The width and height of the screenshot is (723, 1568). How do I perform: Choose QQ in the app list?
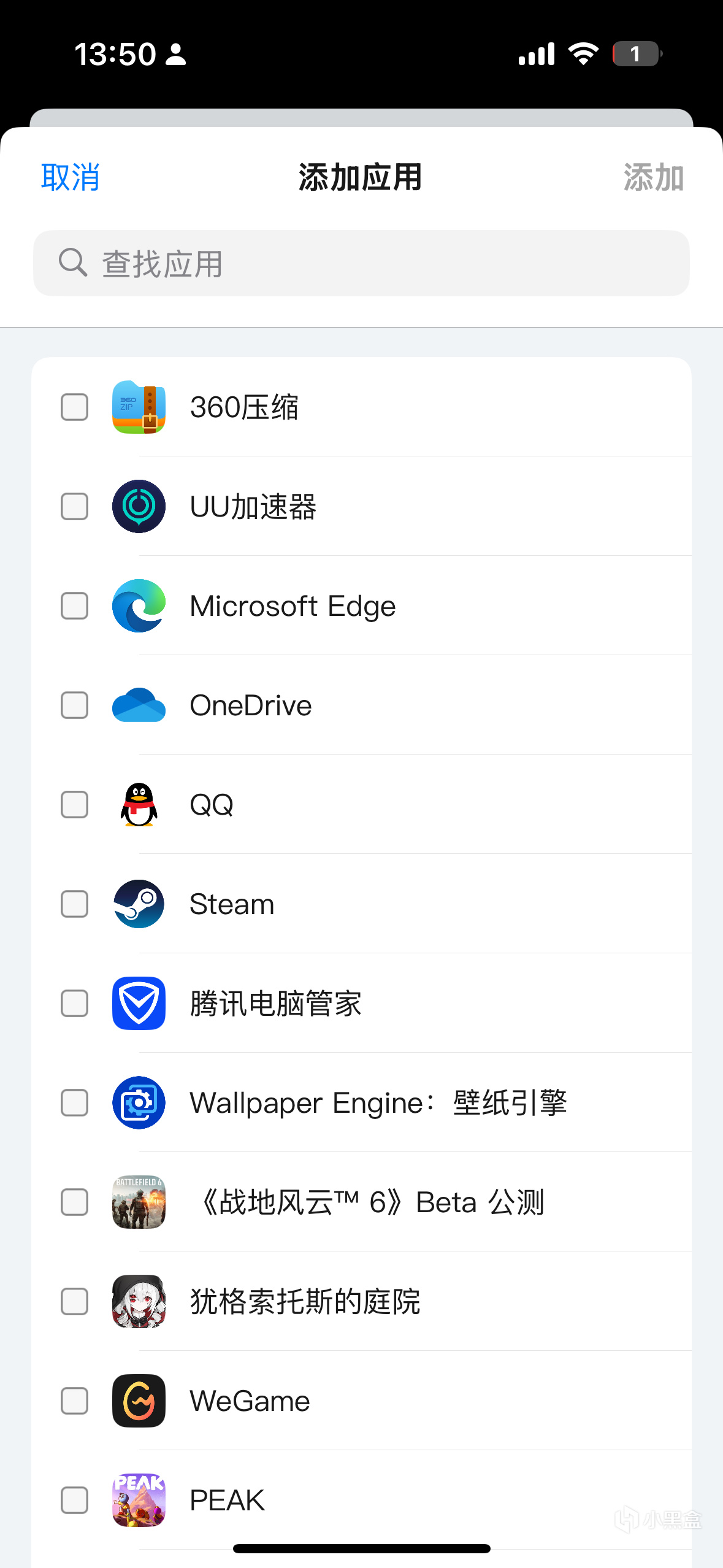coord(75,805)
